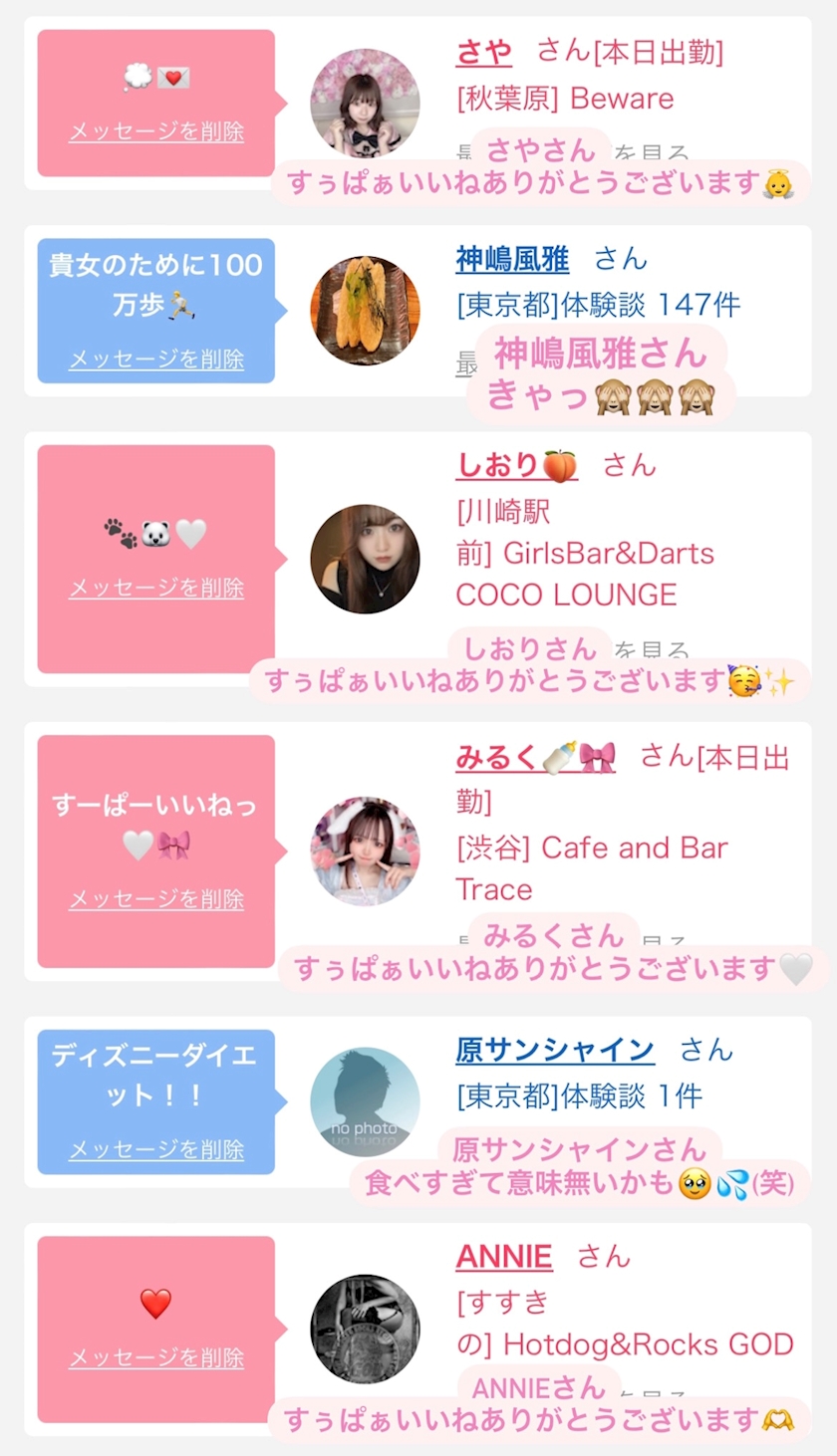
Task: Delete the heart message from ANNIE
Action: click(x=156, y=1358)
